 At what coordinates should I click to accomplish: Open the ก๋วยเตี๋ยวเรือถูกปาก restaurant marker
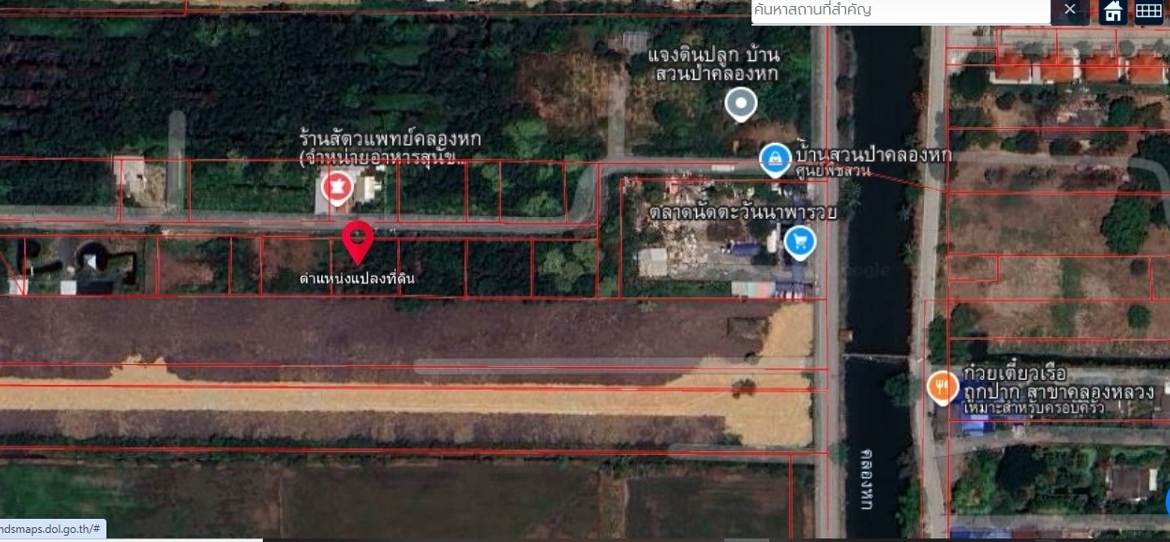click(942, 385)
